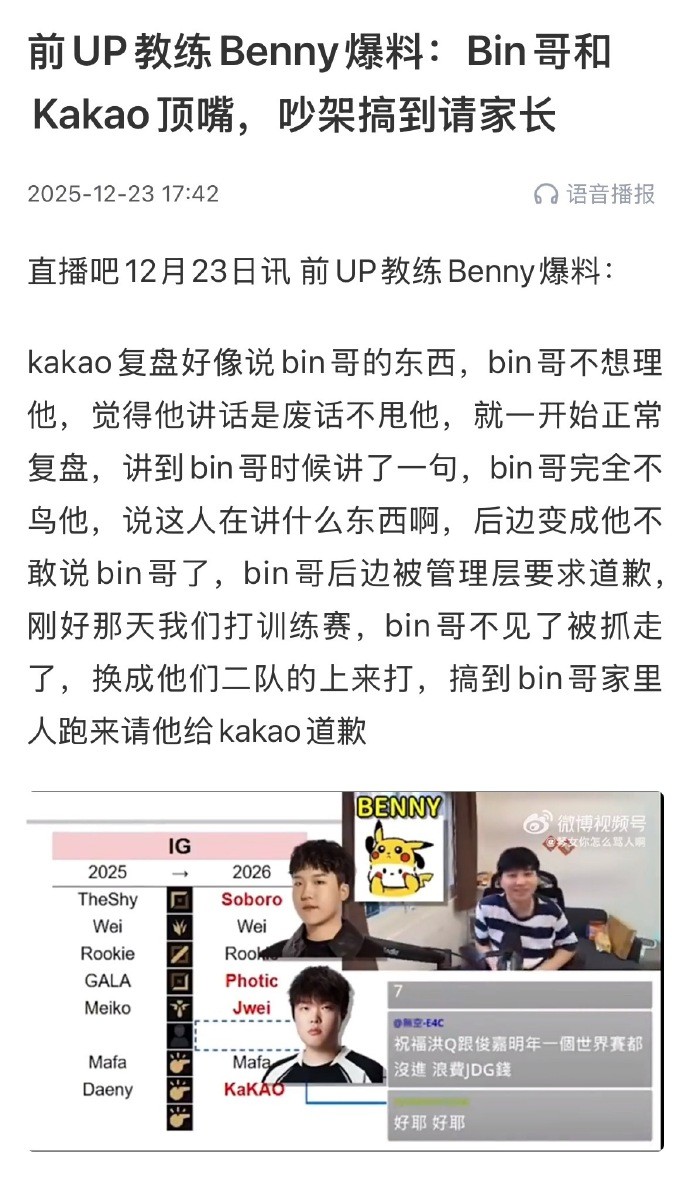The image size is (690, 1178).
Task: Play the 语音播报 audio reading
Action: (x=596, y=193)
